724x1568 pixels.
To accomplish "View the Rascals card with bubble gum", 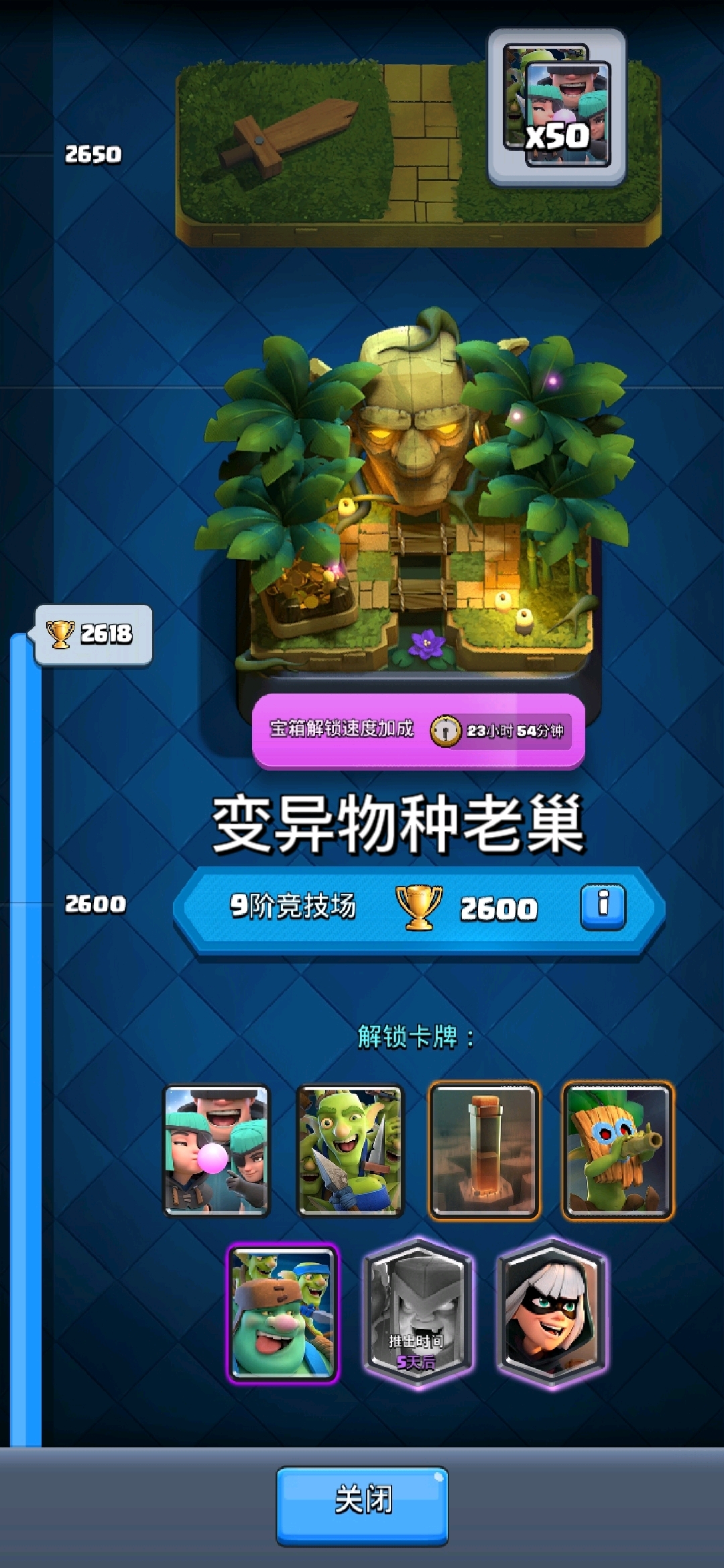I will [x=217, y=1149].
